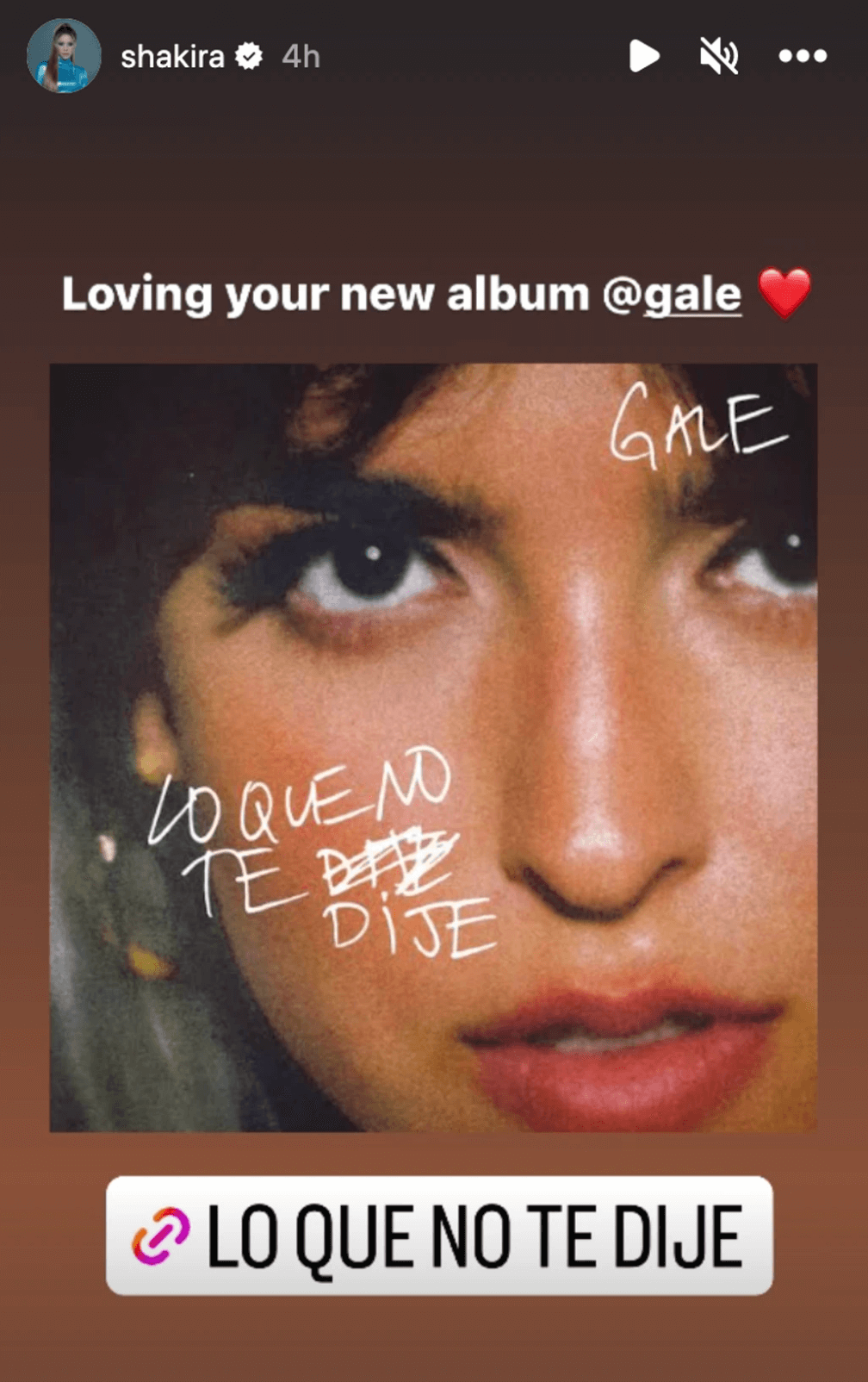Open the LO QUE NO TE DIJE link sticker
This screenshot has height=1382, width=868.
[x=439, y=1235]
